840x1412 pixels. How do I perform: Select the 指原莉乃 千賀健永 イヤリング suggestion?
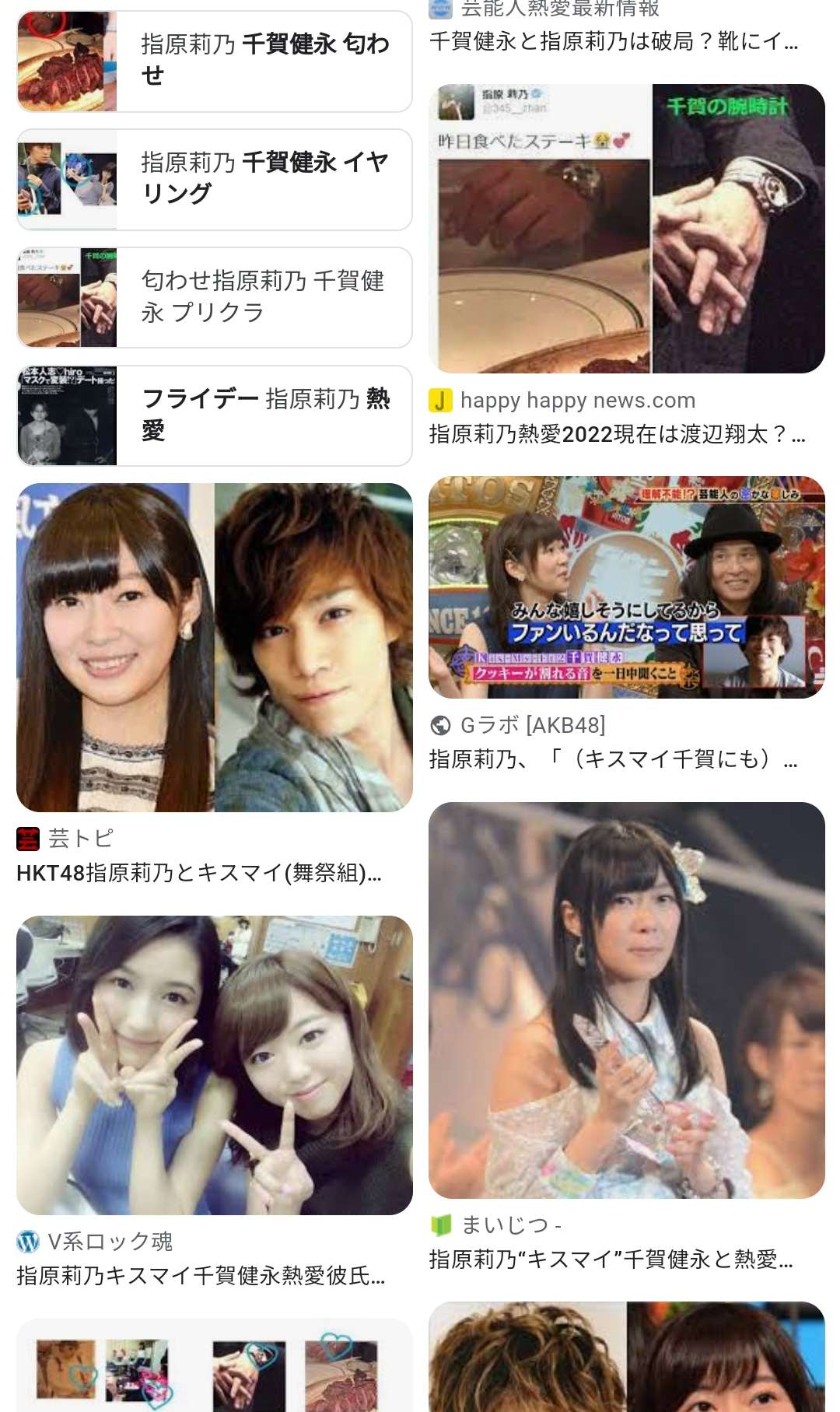pyautogui.click(x=215, y=180)
